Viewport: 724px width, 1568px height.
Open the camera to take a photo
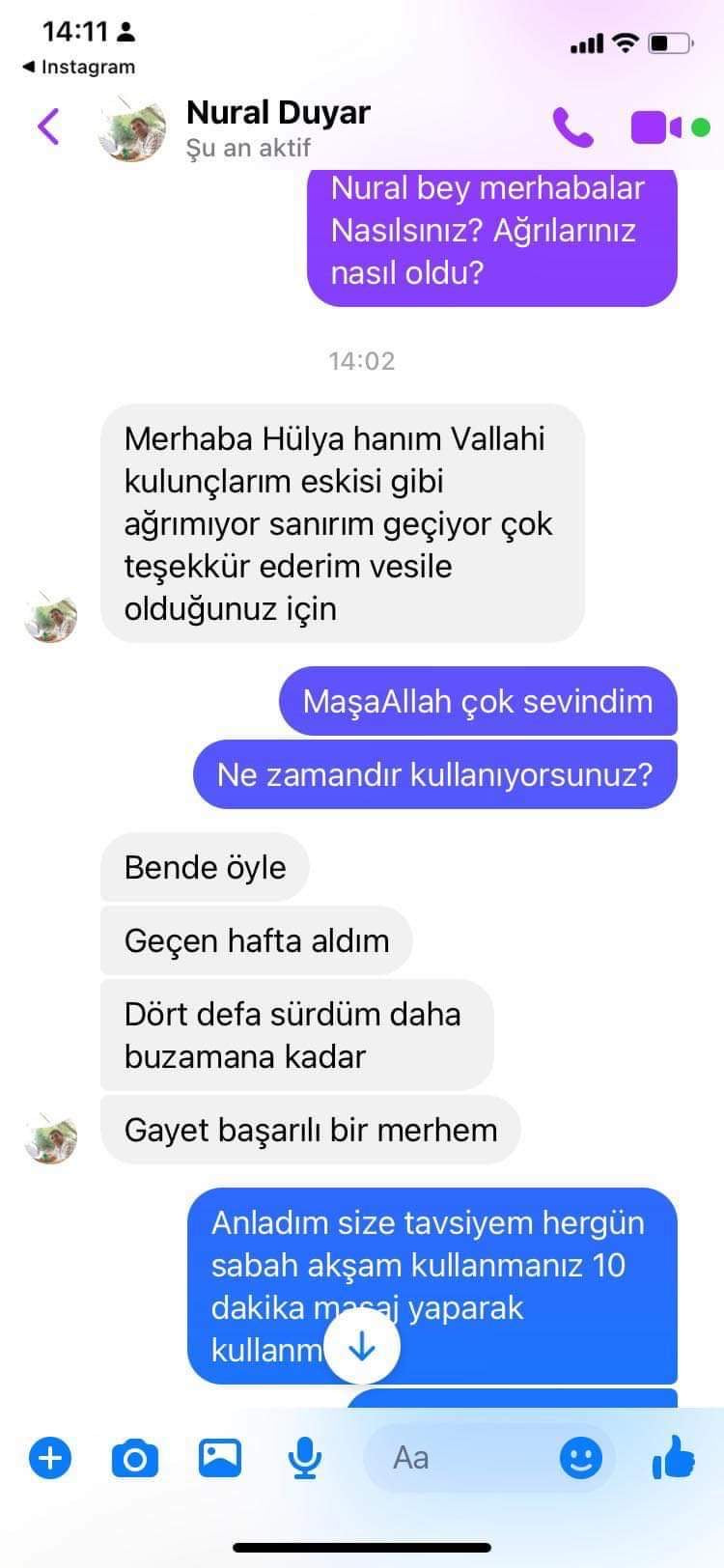pos(135,1458)
